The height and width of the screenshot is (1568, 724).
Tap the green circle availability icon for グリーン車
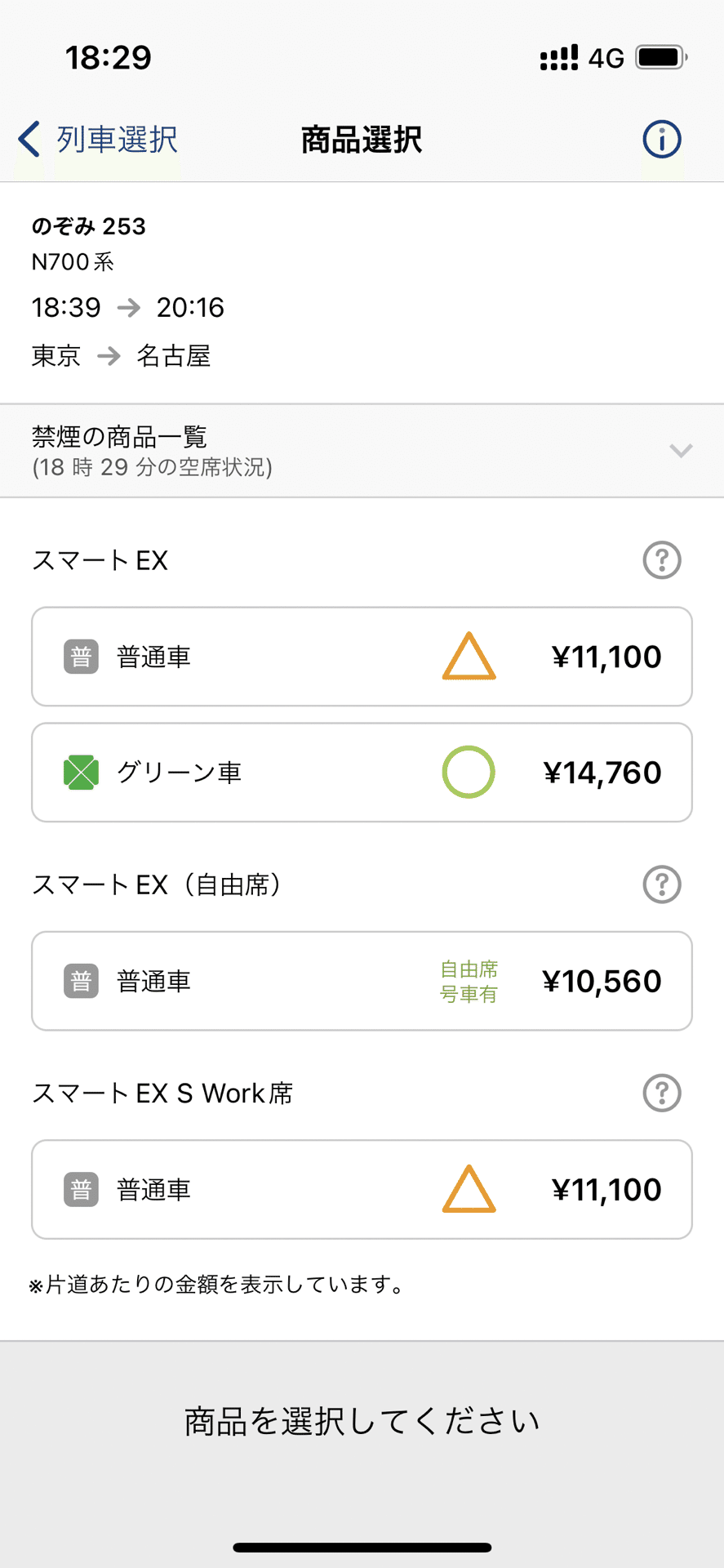click(x=469, y=772)
